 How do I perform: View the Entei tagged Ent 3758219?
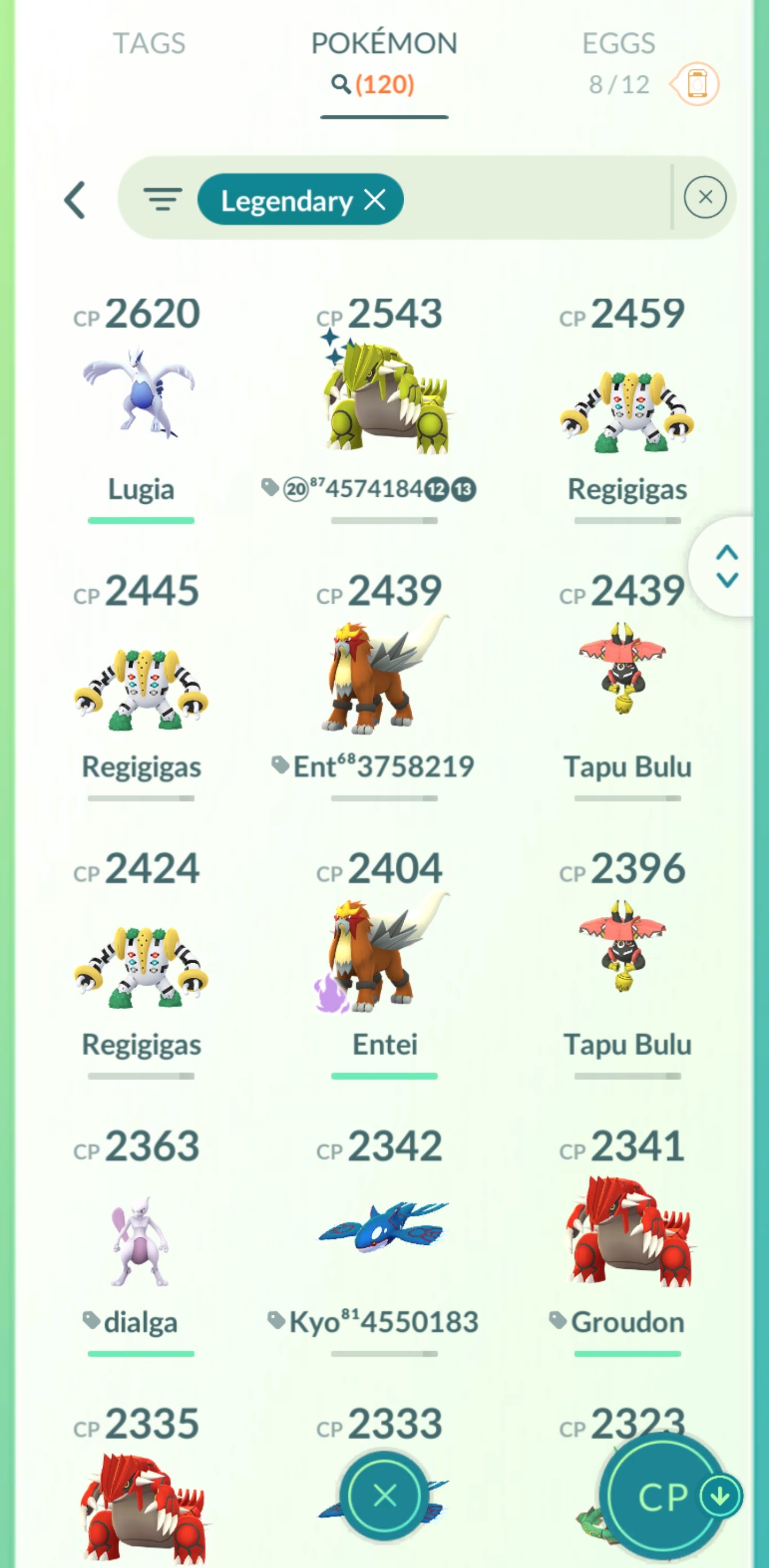pyautogui.click(x=384, y=676)
